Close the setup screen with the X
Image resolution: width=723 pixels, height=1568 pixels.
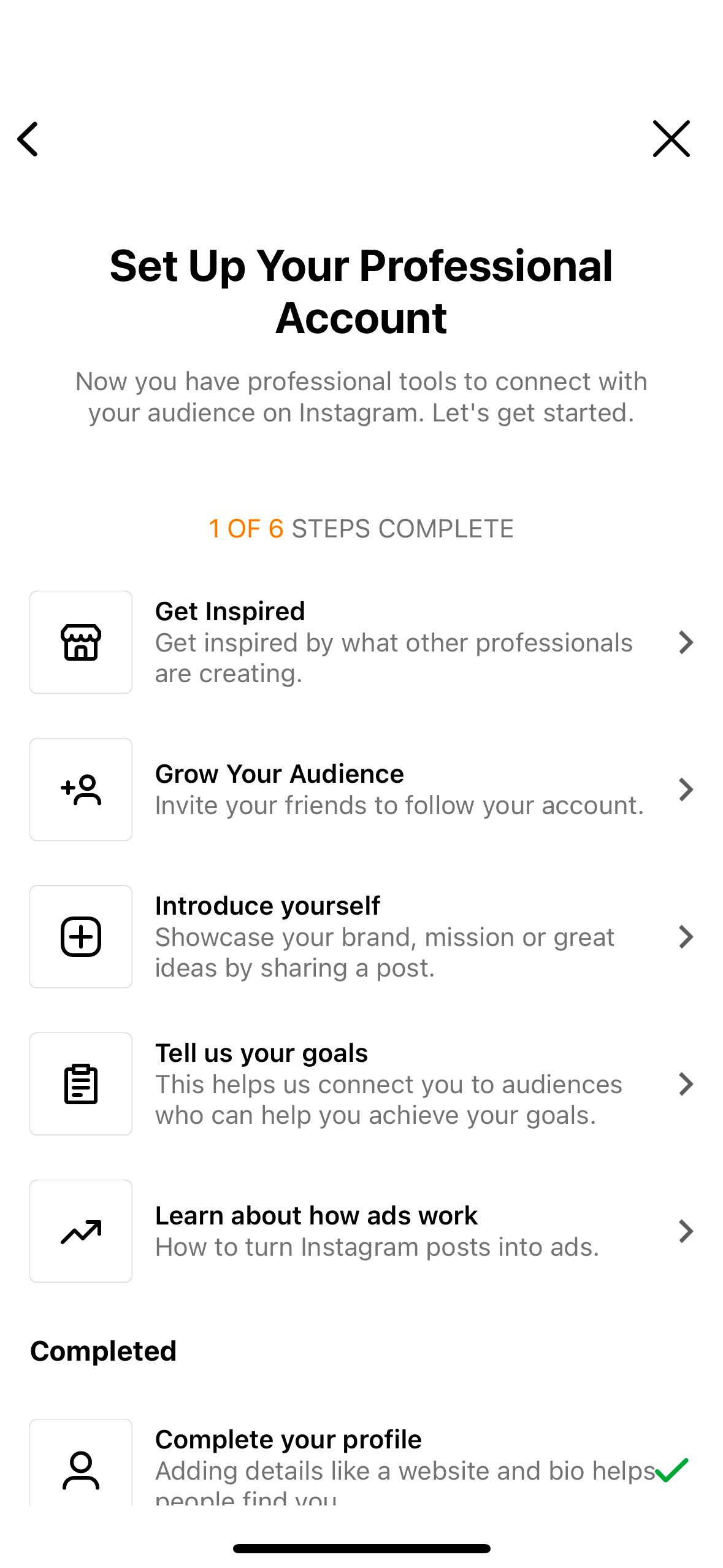pyautogui.click(x=671, y=139)
